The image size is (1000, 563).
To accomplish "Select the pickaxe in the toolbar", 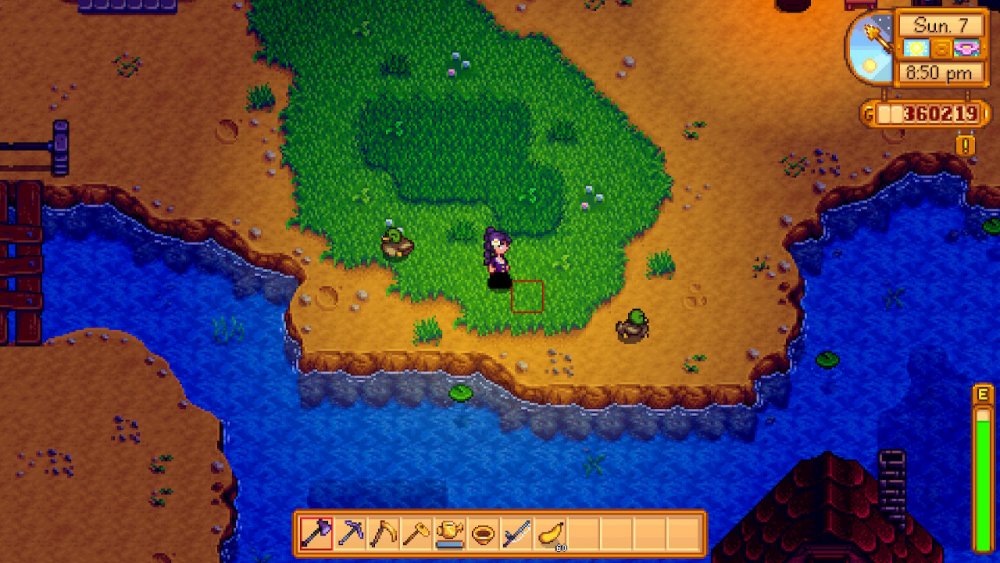I will pyautogui.click(x=350, y=533).
